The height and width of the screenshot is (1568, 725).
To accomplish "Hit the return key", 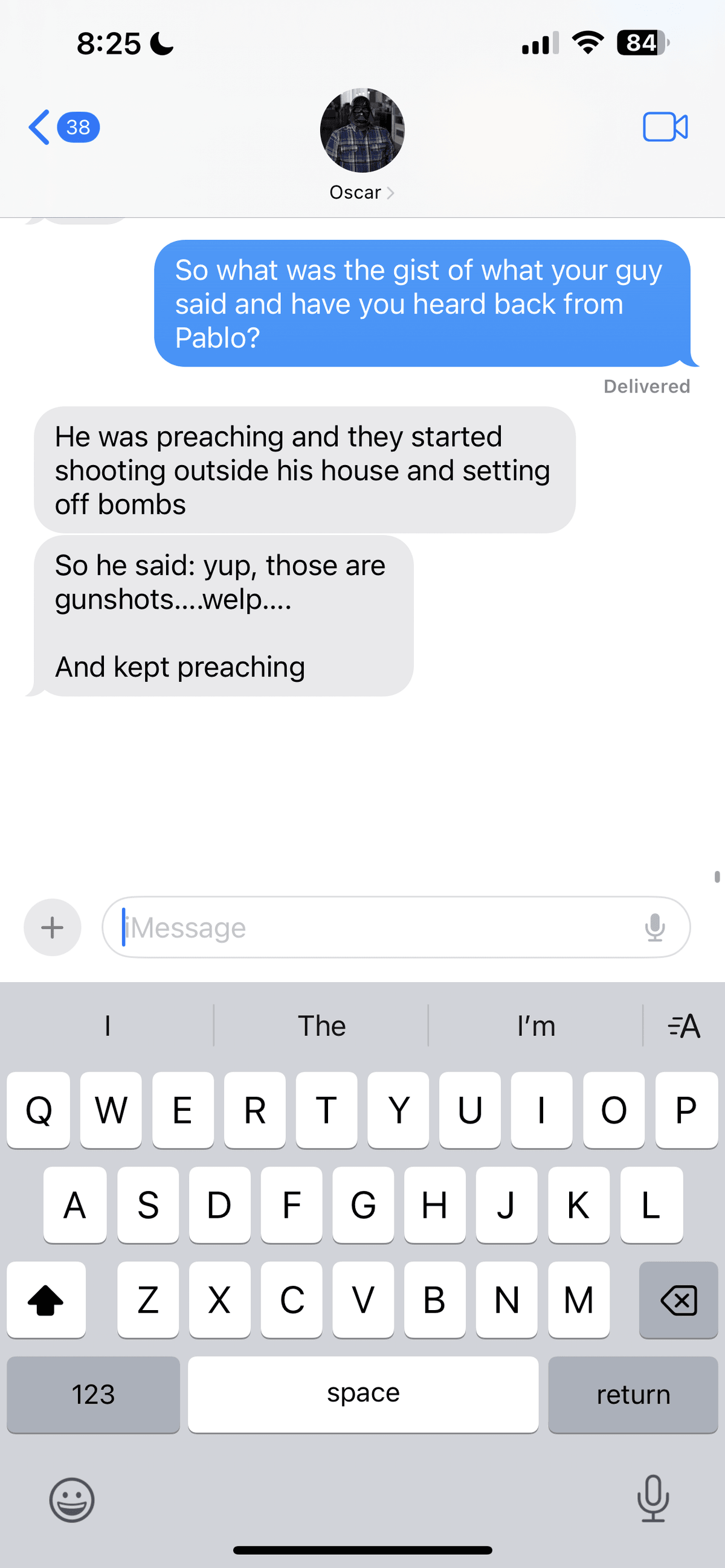I will 633,1394.
